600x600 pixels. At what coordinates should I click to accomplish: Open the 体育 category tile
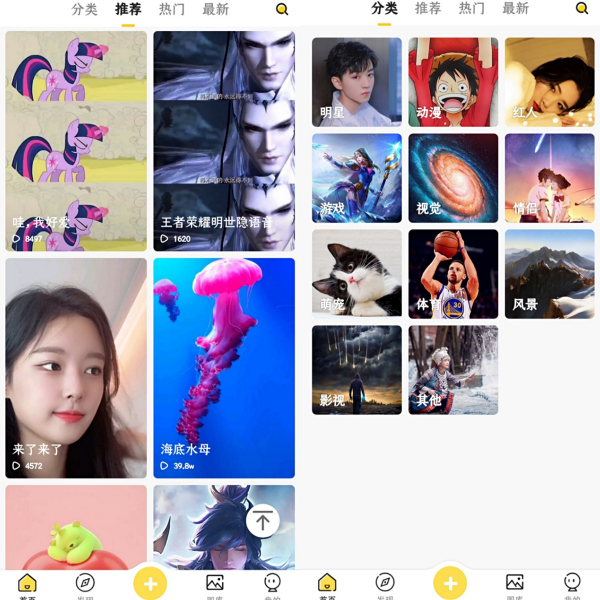[453, 274]
